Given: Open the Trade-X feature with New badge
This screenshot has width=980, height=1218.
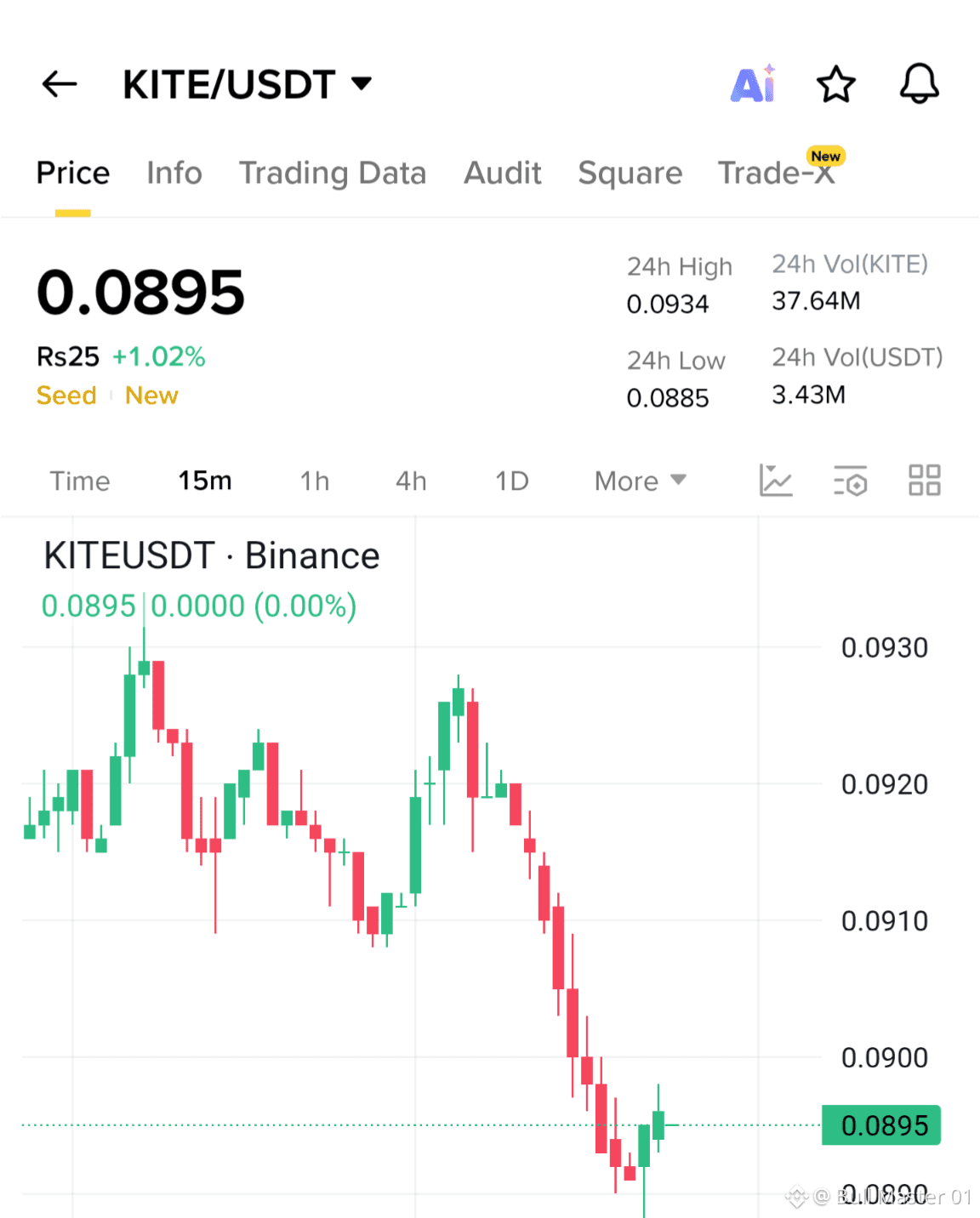Looking at the screenshot, I should click(x=777, y=173).
